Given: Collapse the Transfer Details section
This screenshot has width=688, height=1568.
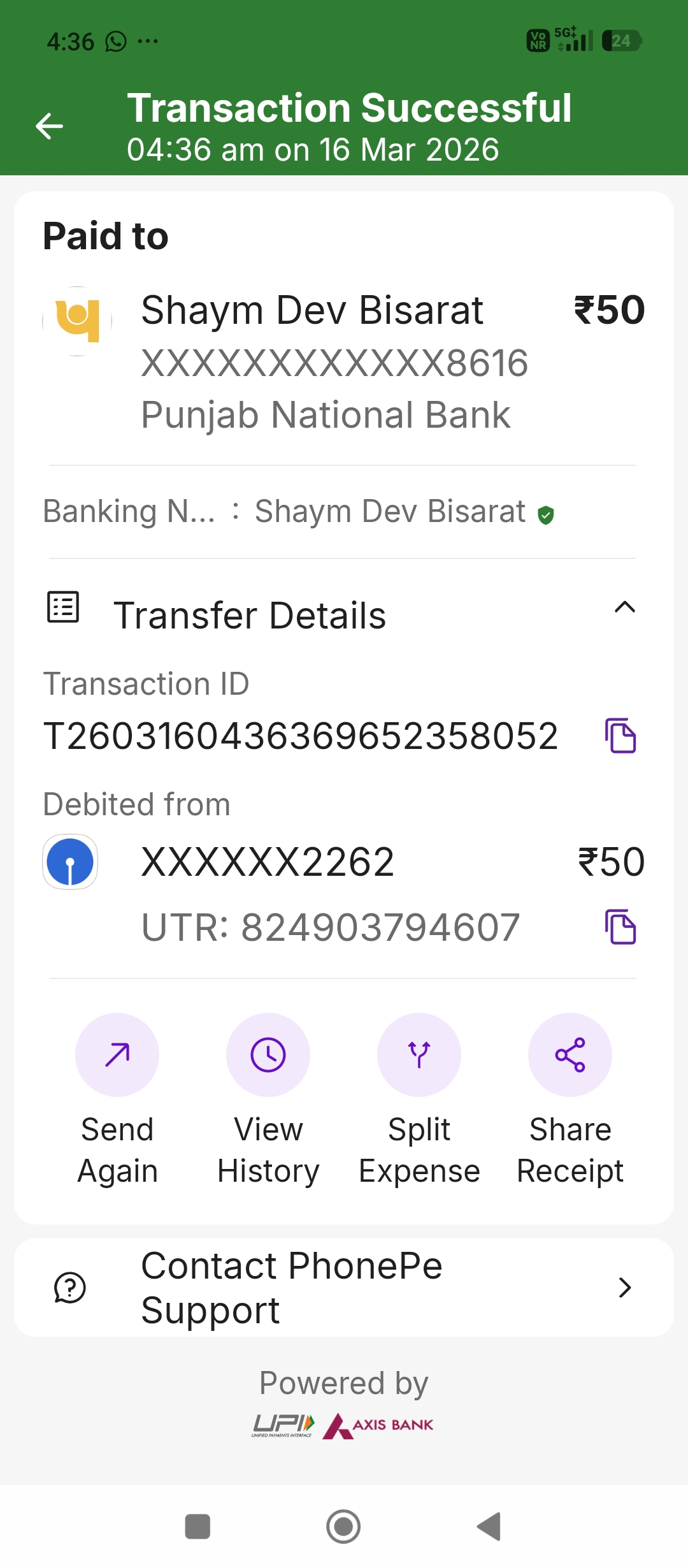Looking at the screenshot, I should pyautogui.click(x=624, y=607).
